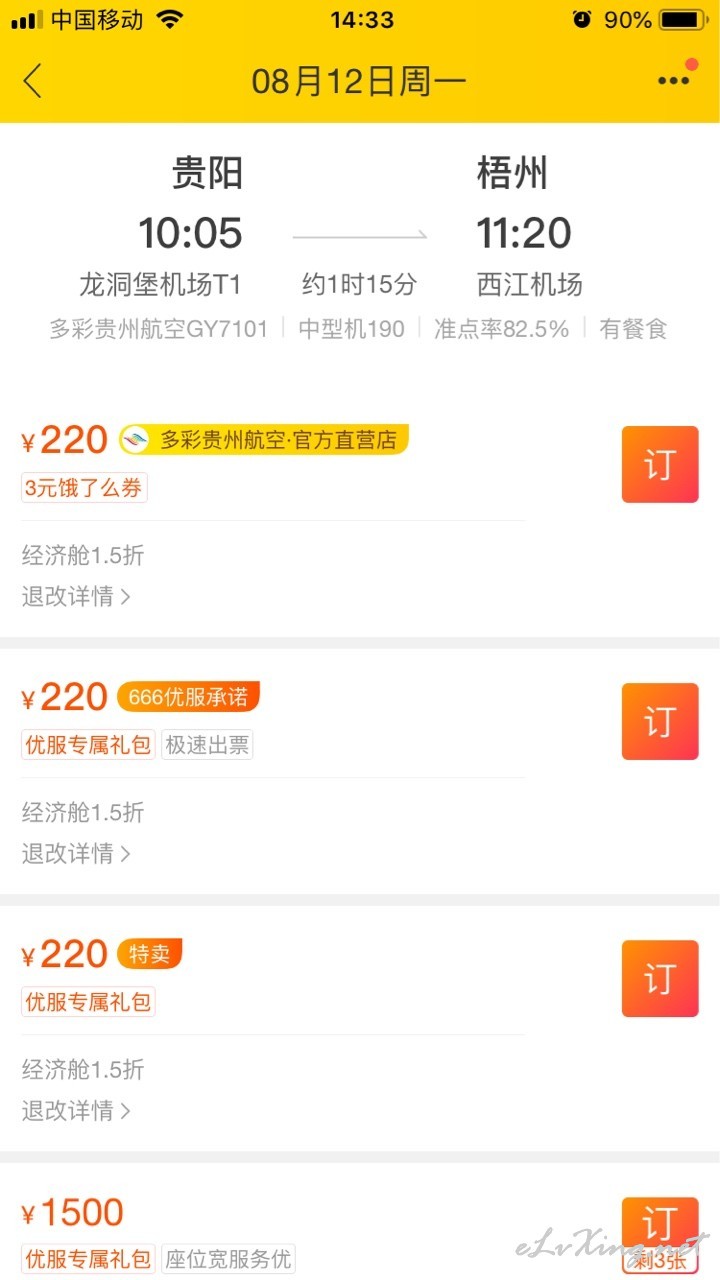
Task: View 退改详情 for the 特卖 fare
Action: (77, 1111)
